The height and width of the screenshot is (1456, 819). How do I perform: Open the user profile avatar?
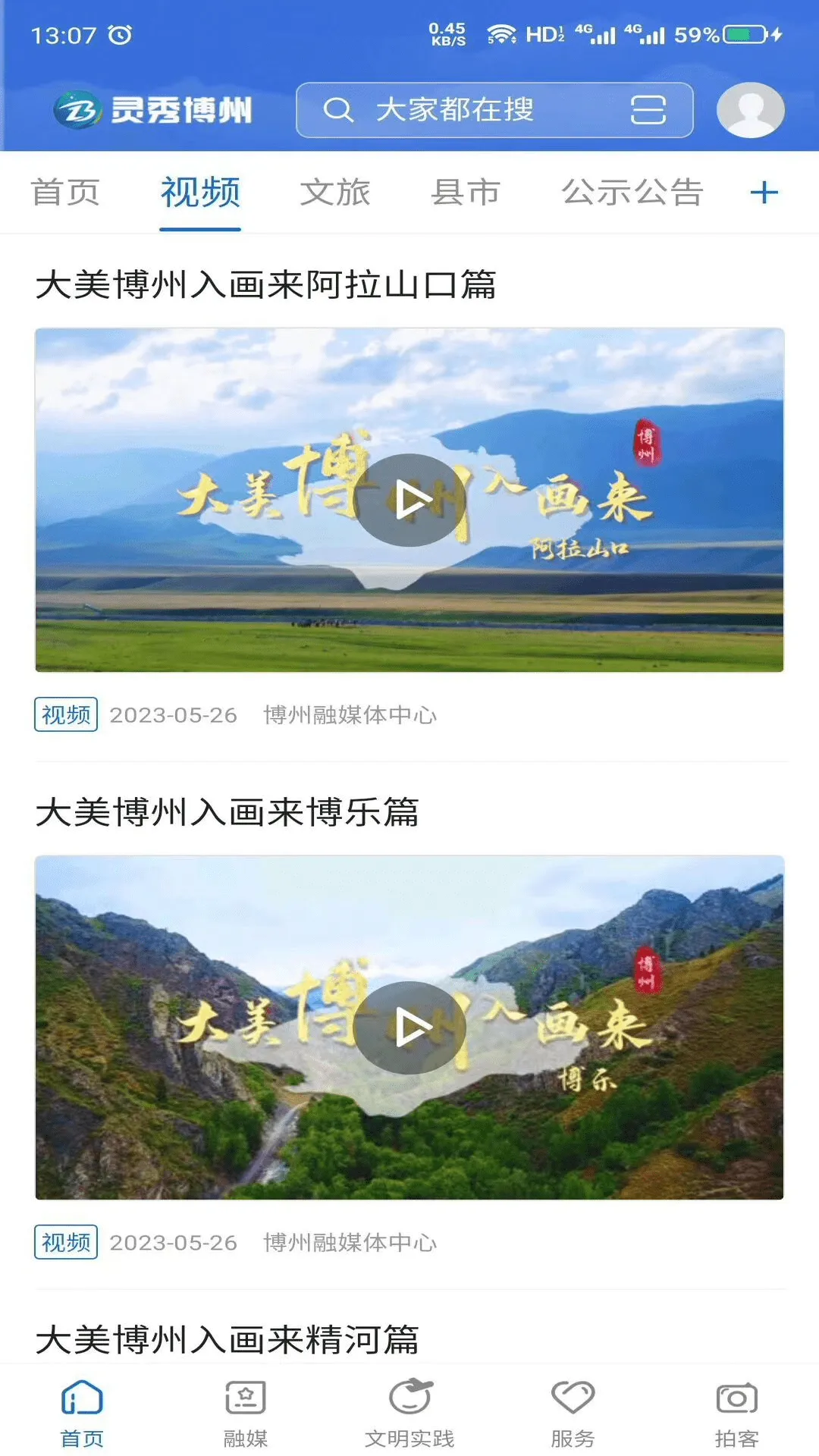(x=750, y=108)
